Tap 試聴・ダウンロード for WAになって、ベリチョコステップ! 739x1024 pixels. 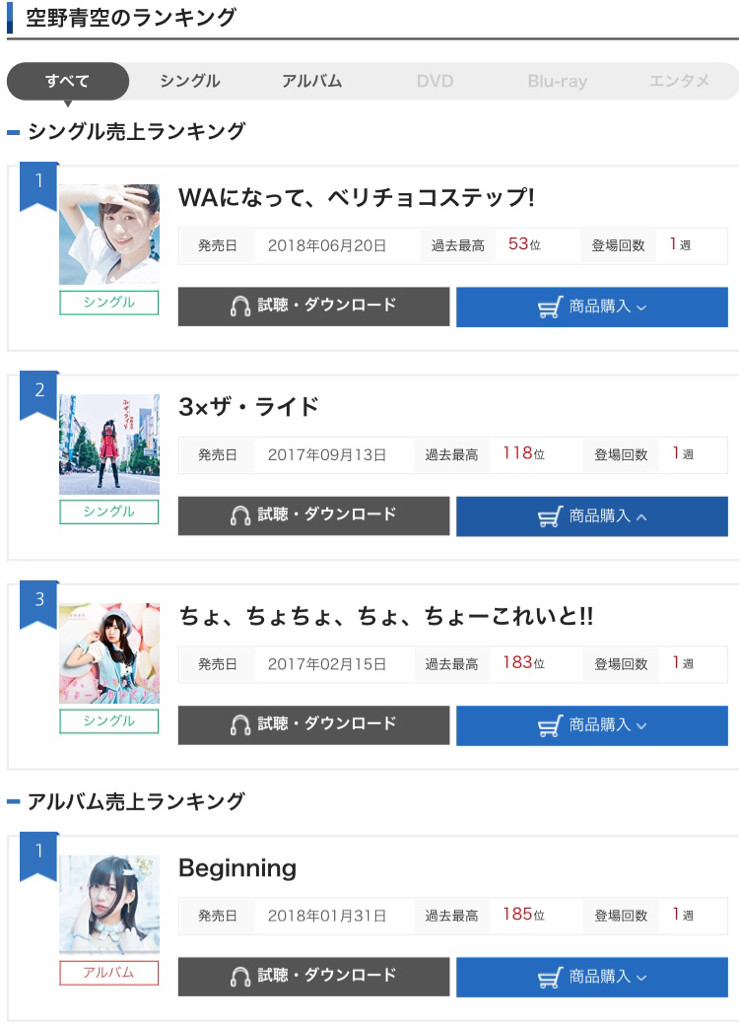(314, 306)
